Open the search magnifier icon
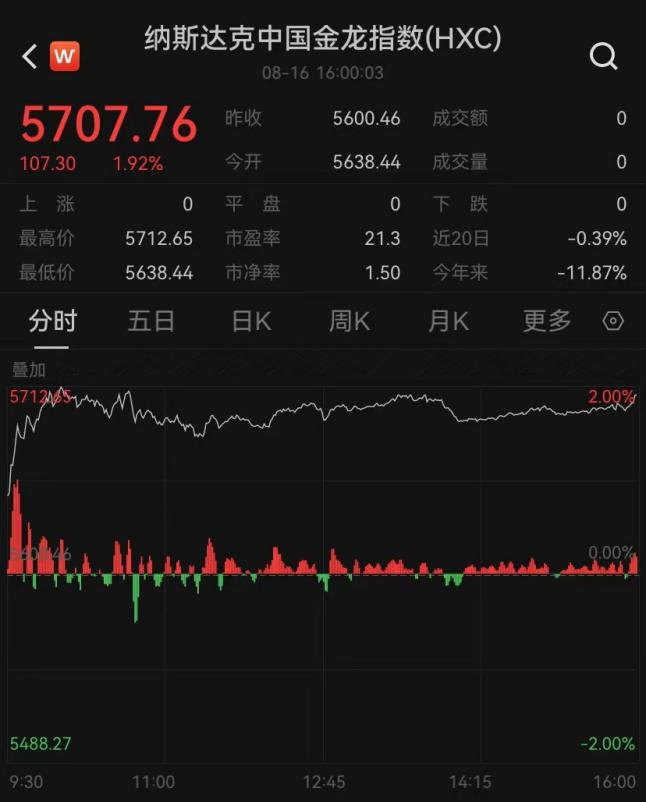This screenshot has height=802, width=646. [603, 56]
